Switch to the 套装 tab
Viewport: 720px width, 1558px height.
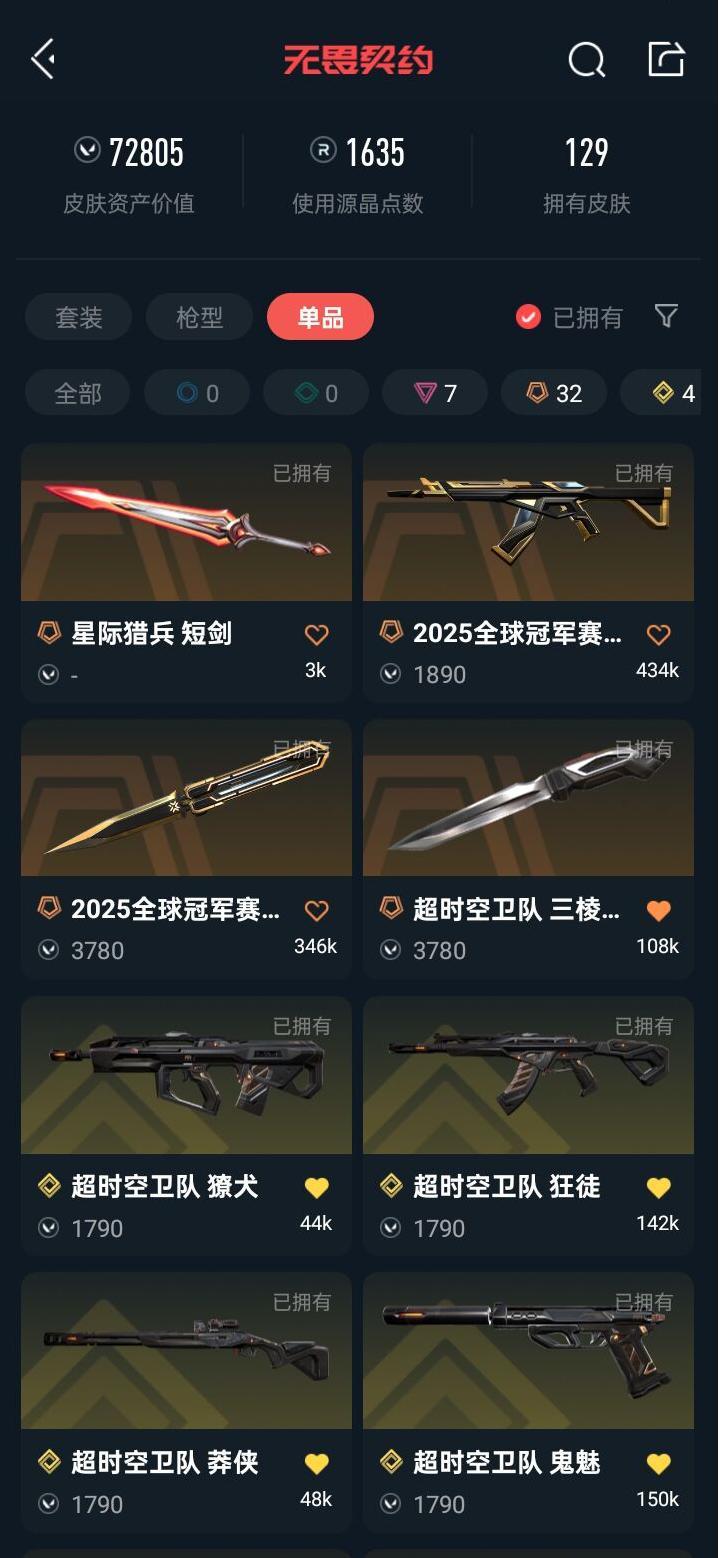click(78, 317)
